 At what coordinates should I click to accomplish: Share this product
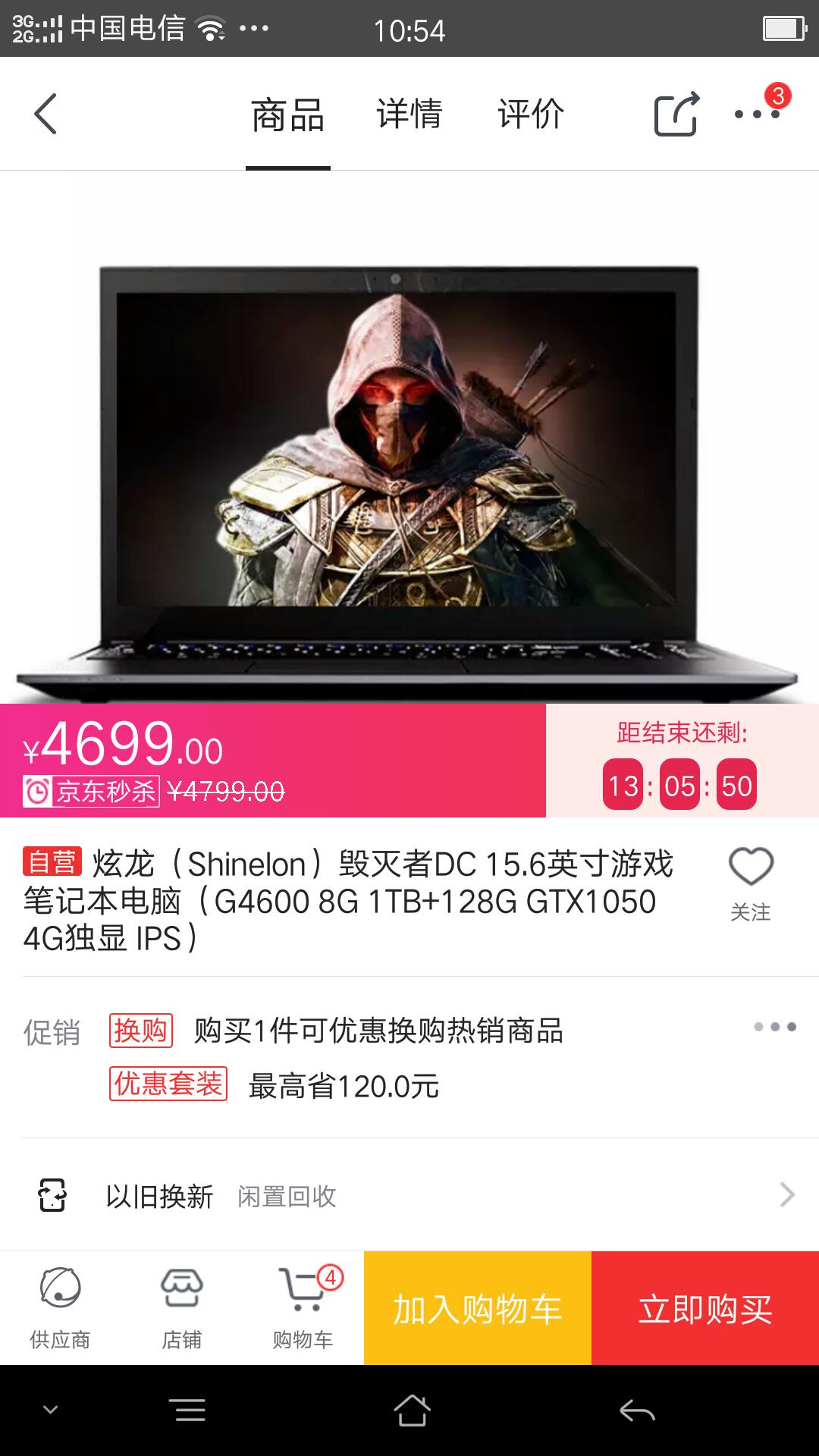click(x=676, y=115)
